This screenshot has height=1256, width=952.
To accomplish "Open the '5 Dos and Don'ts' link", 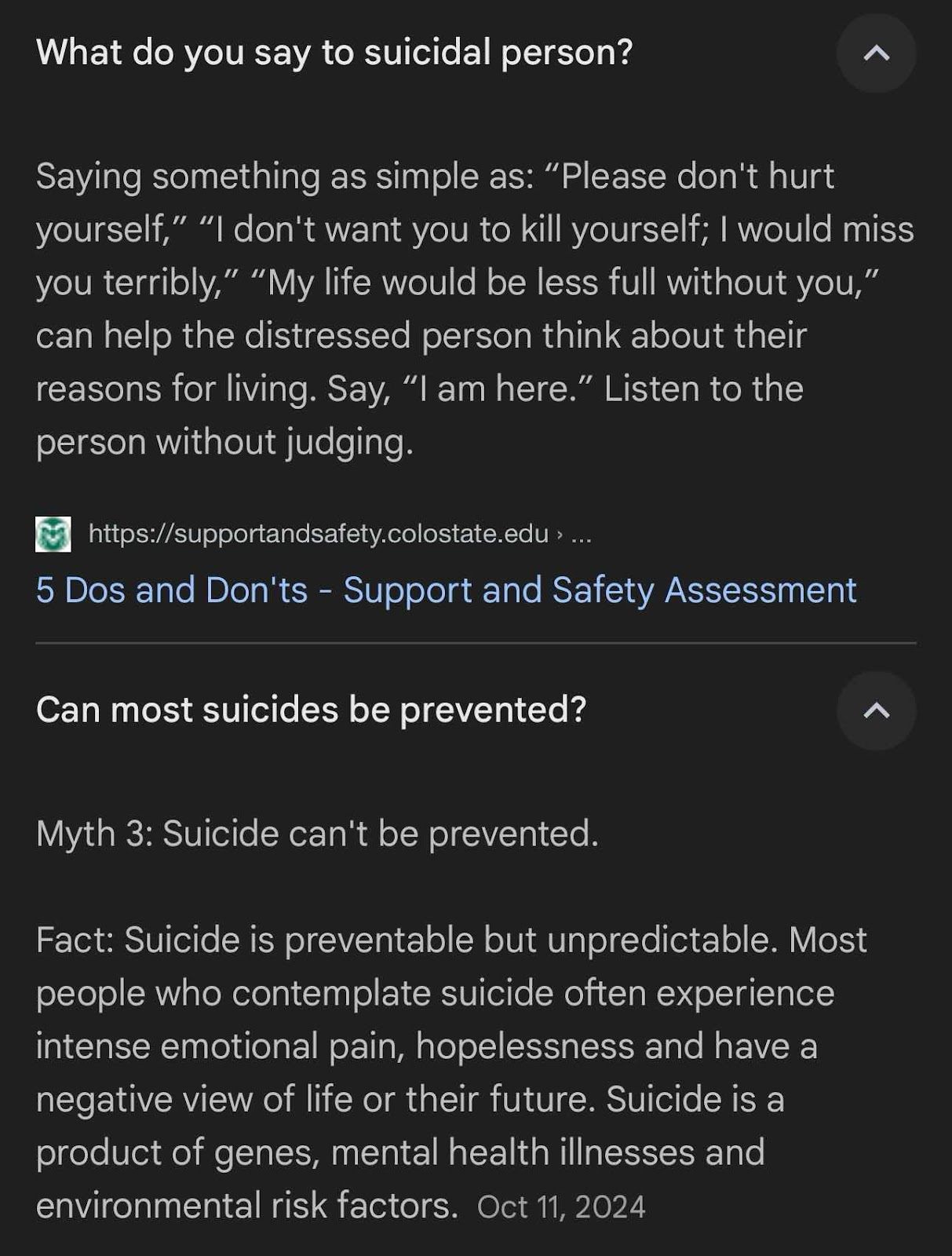I will (446, 590).
